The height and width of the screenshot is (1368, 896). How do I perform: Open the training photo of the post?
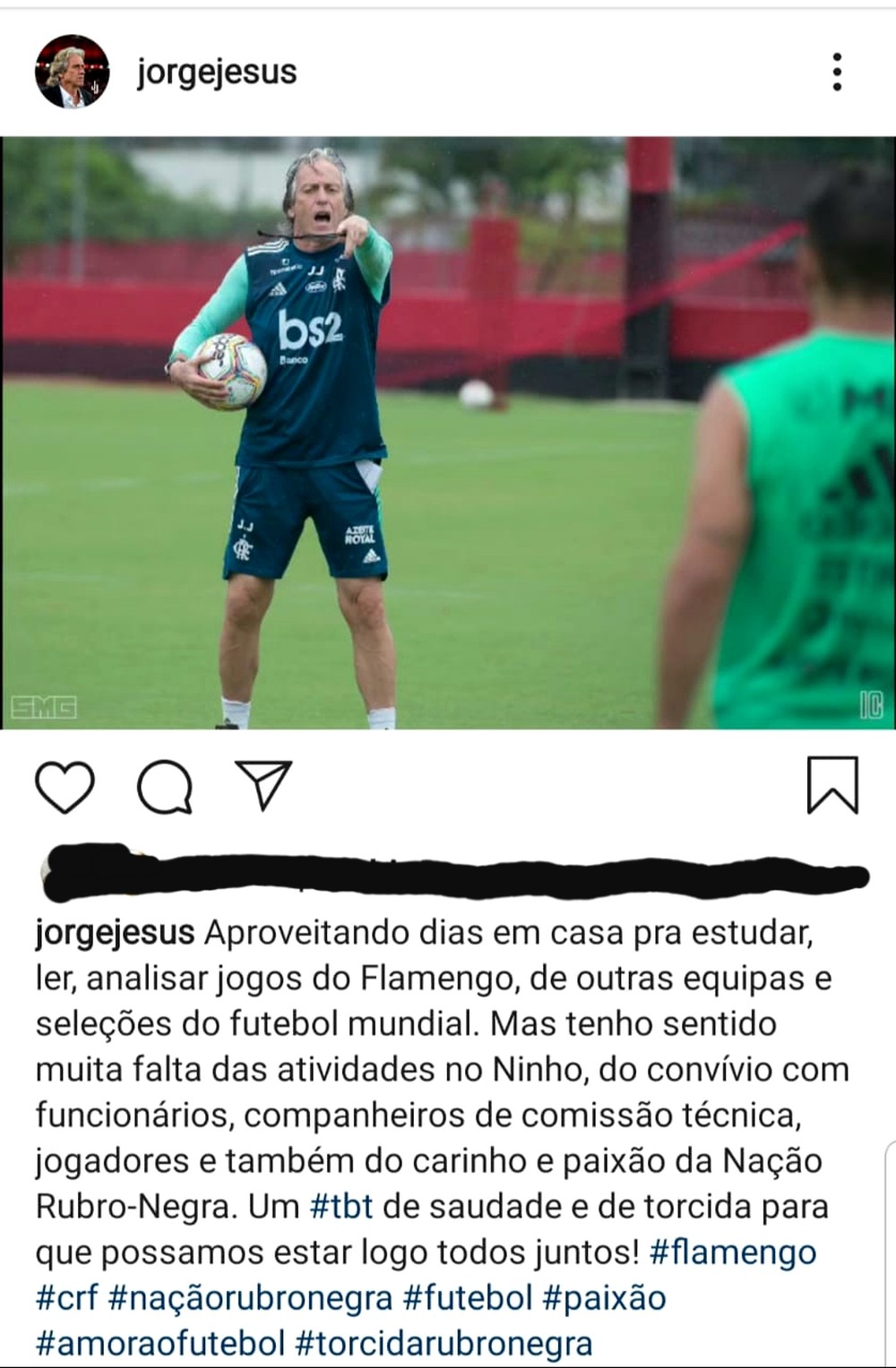tap(448, 433)
